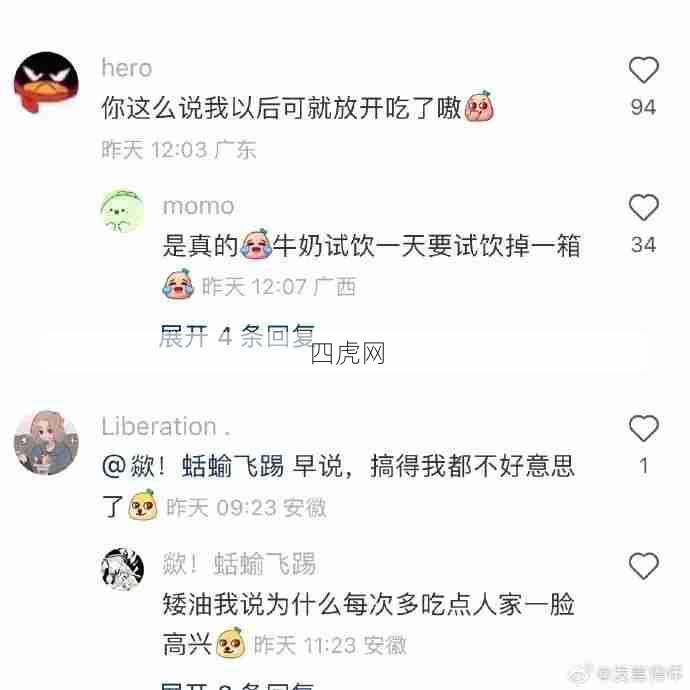Like 欻！蛞蝓飞踢's reply

(x=643, y=566)
